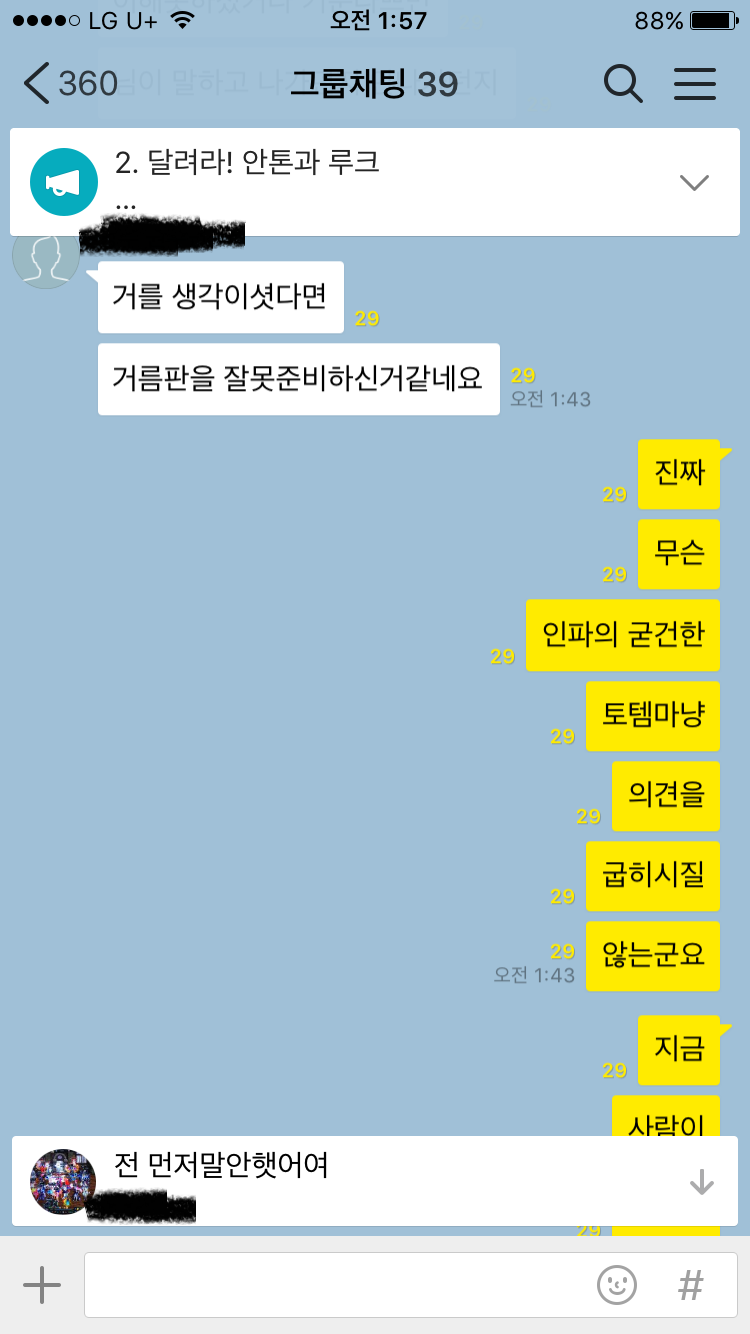This screenshot has width=750, height=1334.
Task: Search within this group chat
Action: point(623,84)
